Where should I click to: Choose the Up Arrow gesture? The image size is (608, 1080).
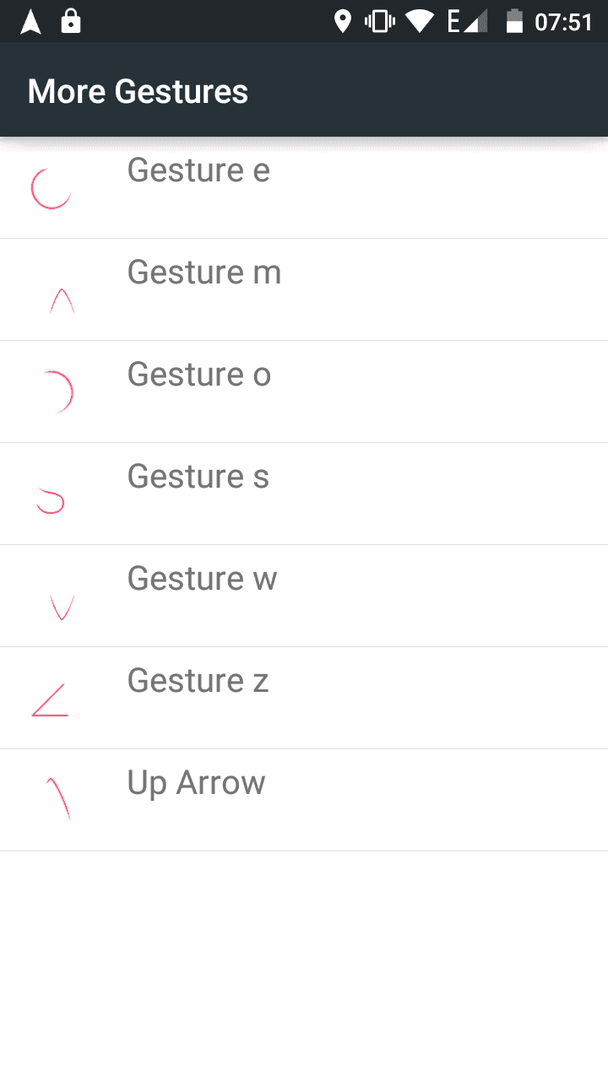coord(304,800)
